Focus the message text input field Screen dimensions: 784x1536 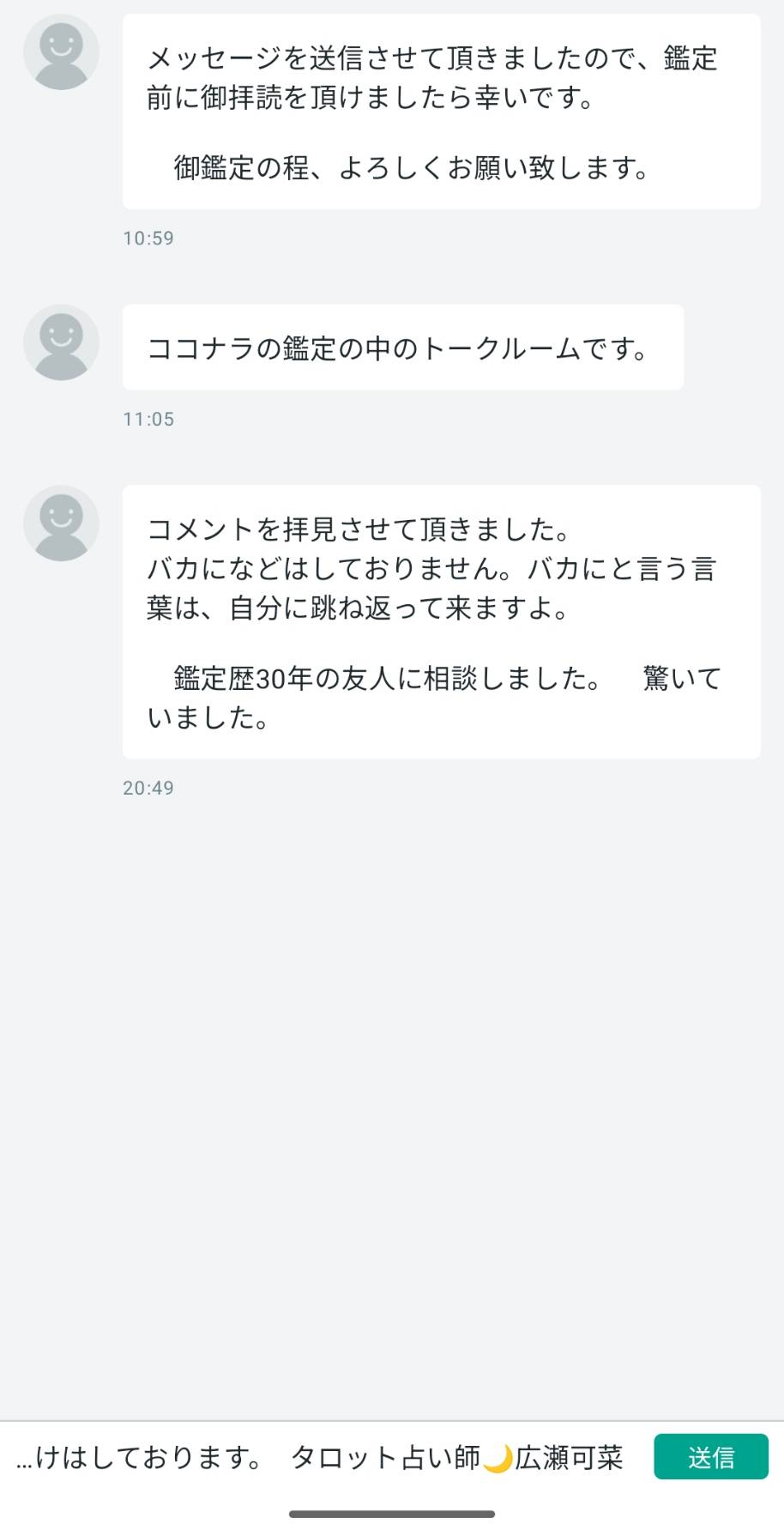click(326, 1457)
